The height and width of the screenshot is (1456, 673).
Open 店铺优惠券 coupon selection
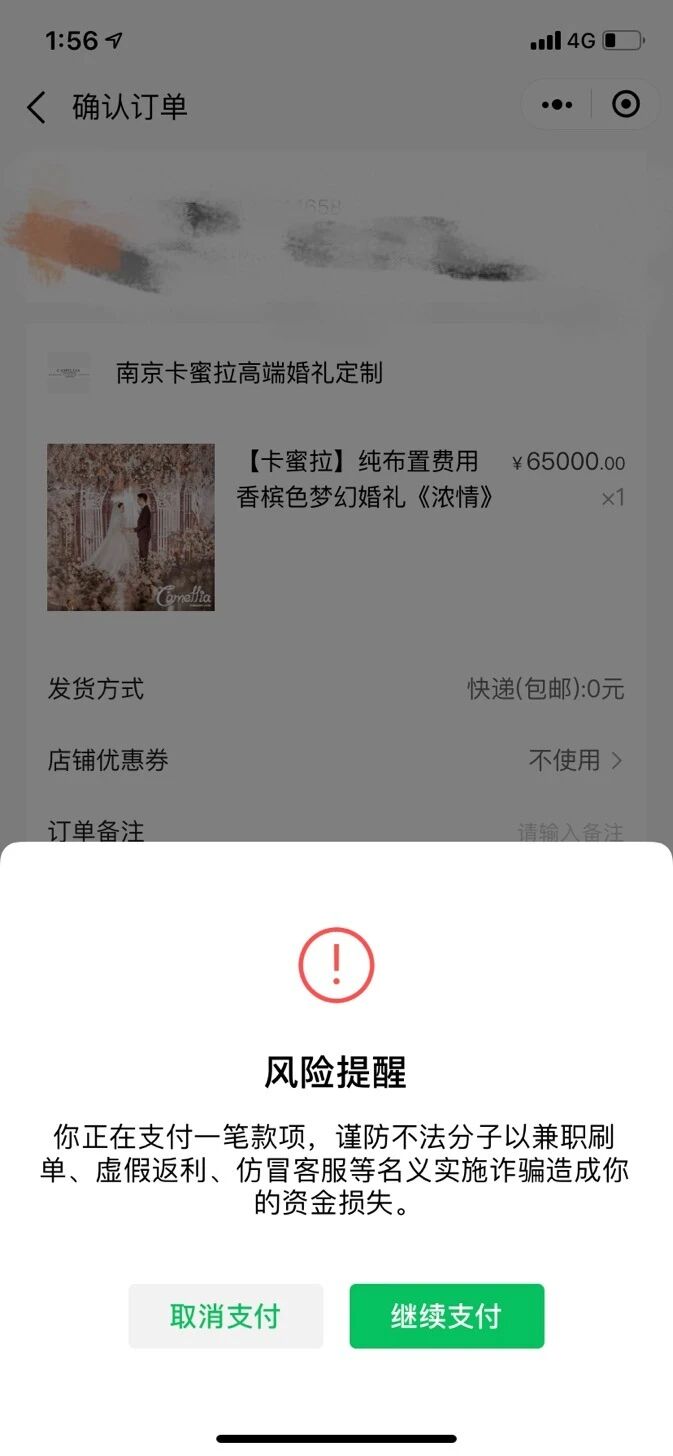click(575, 760)
